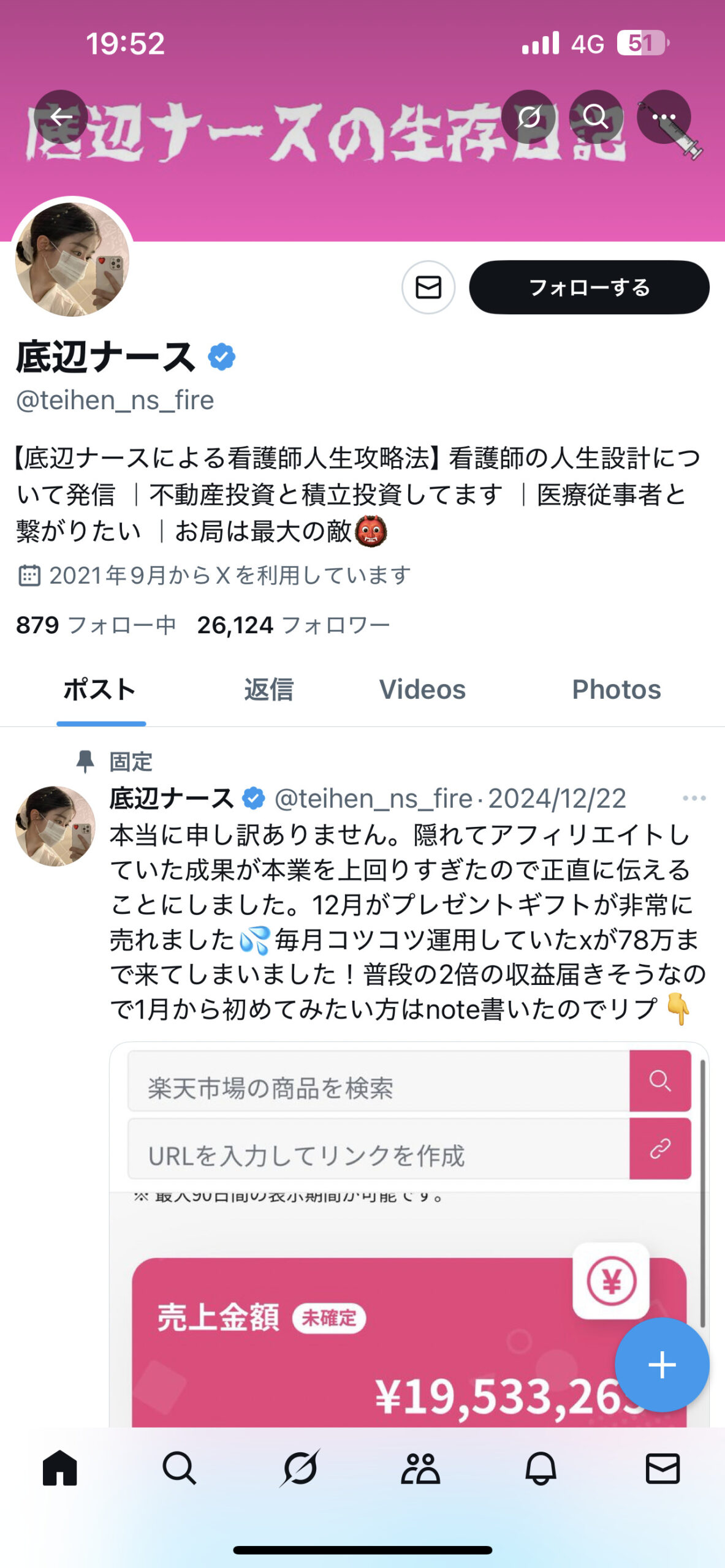The width and height of the screenshot is (725, 1568).
Task: Switch to the Photos tab
Action: pyautogui.click(x=616, y=690)
